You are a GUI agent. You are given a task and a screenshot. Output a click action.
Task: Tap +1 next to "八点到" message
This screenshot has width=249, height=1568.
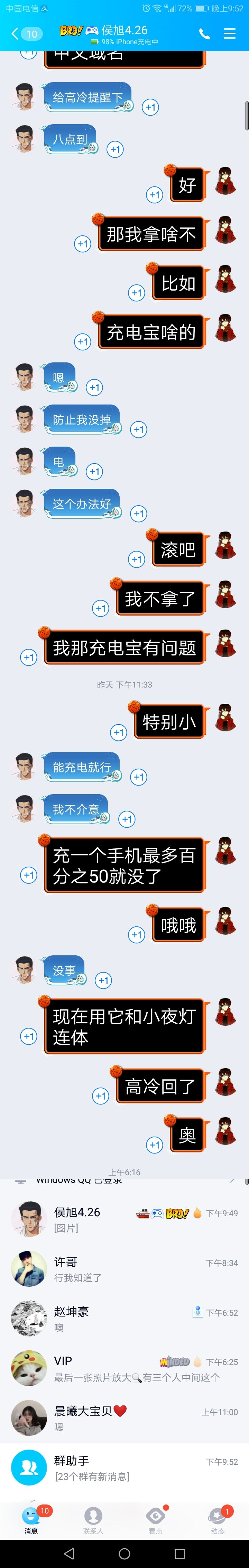pyautogui.click(x=116, y=149)
